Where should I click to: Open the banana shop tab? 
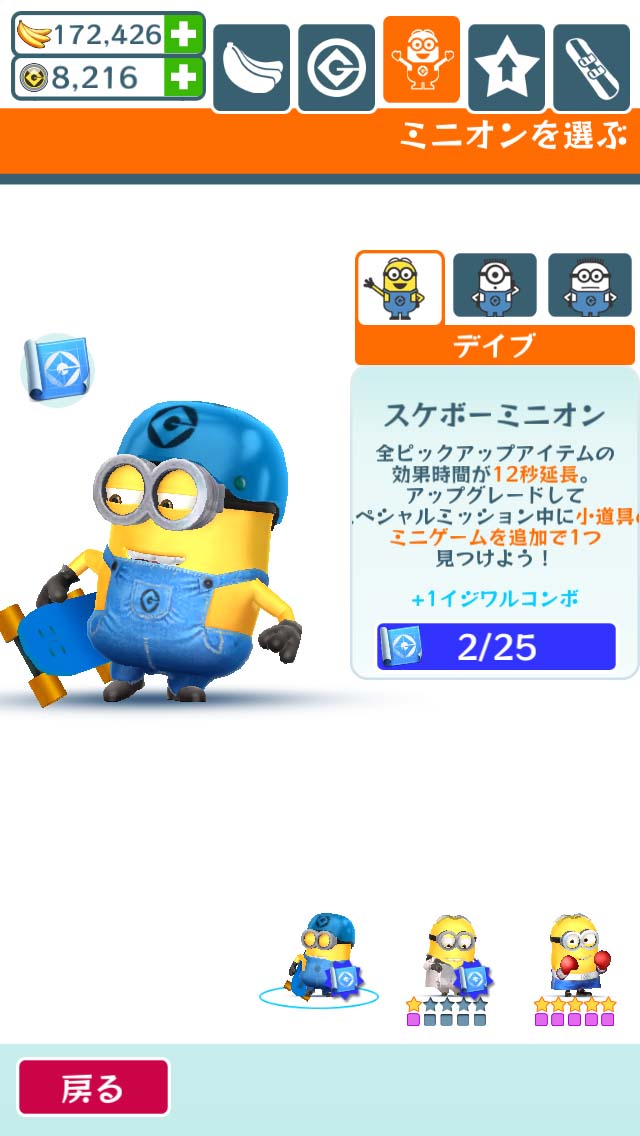coord(251,67)
